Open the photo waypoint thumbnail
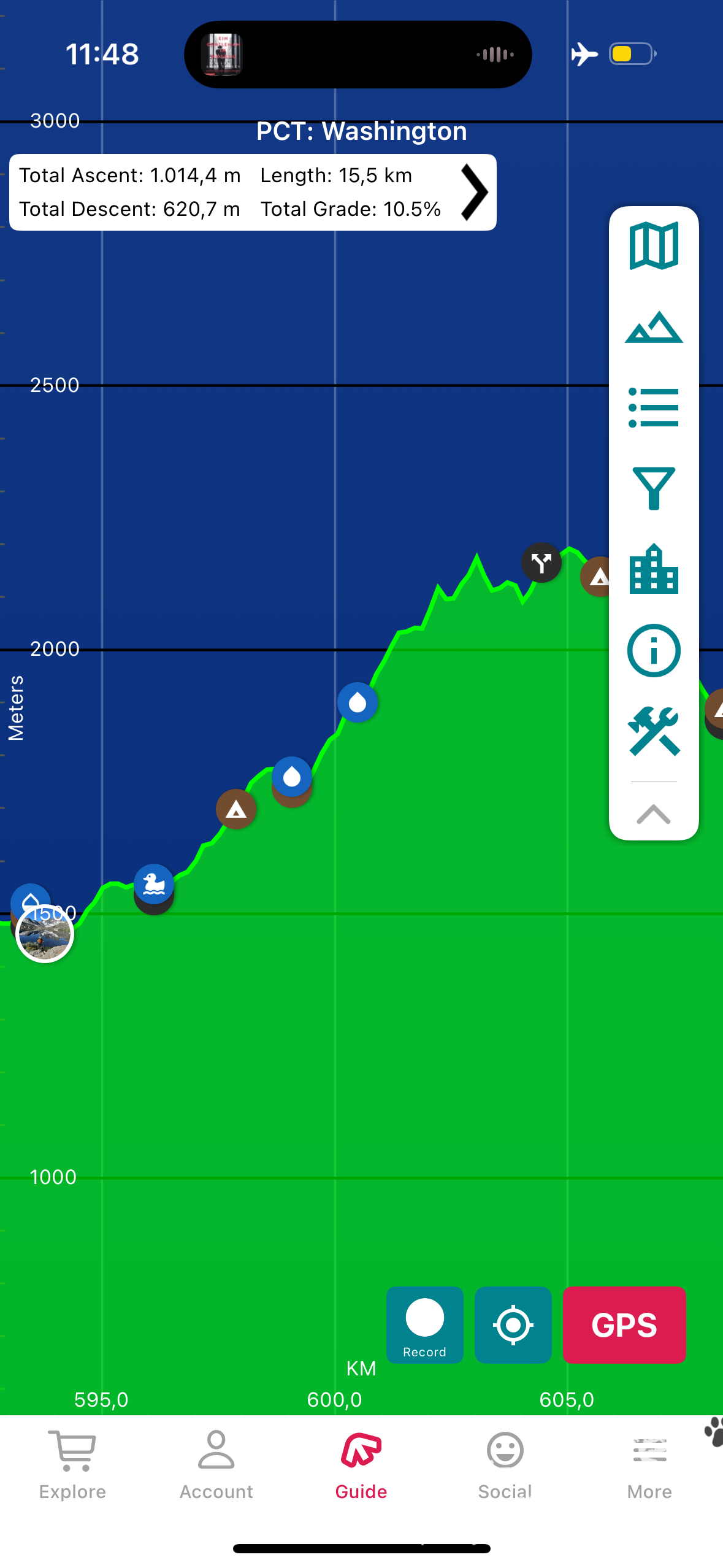 coord(45,934)
